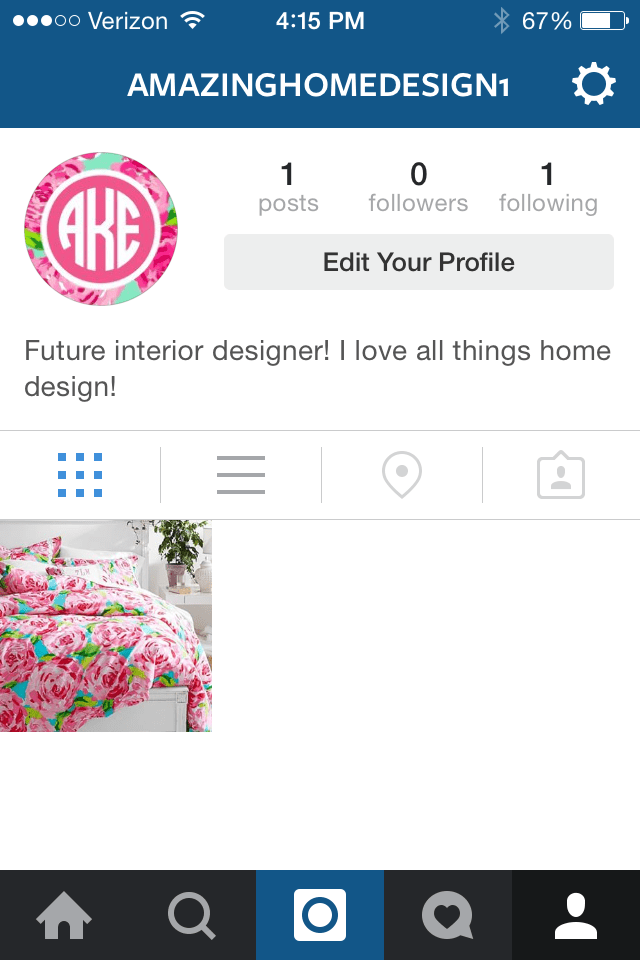View the followers list
The image size is (640, 960).
[x=418, y=188]
